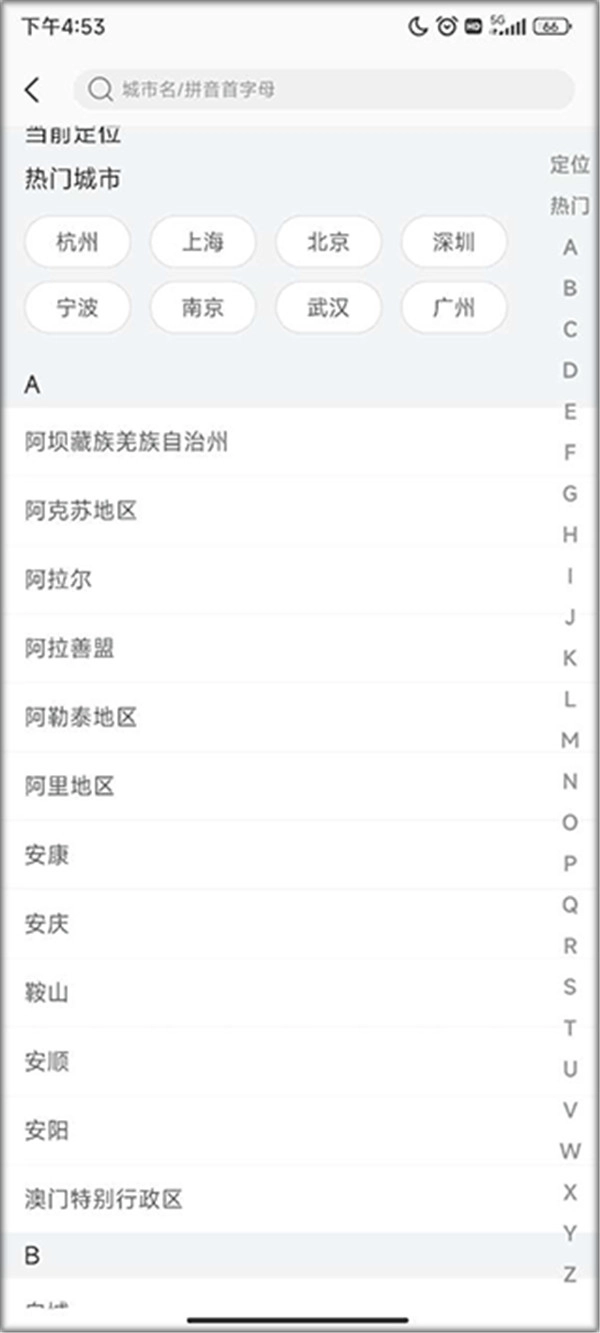The width and height of the screenshot is (600, 1333).
Task: Tap the 南京 chip
Action: 203,307
